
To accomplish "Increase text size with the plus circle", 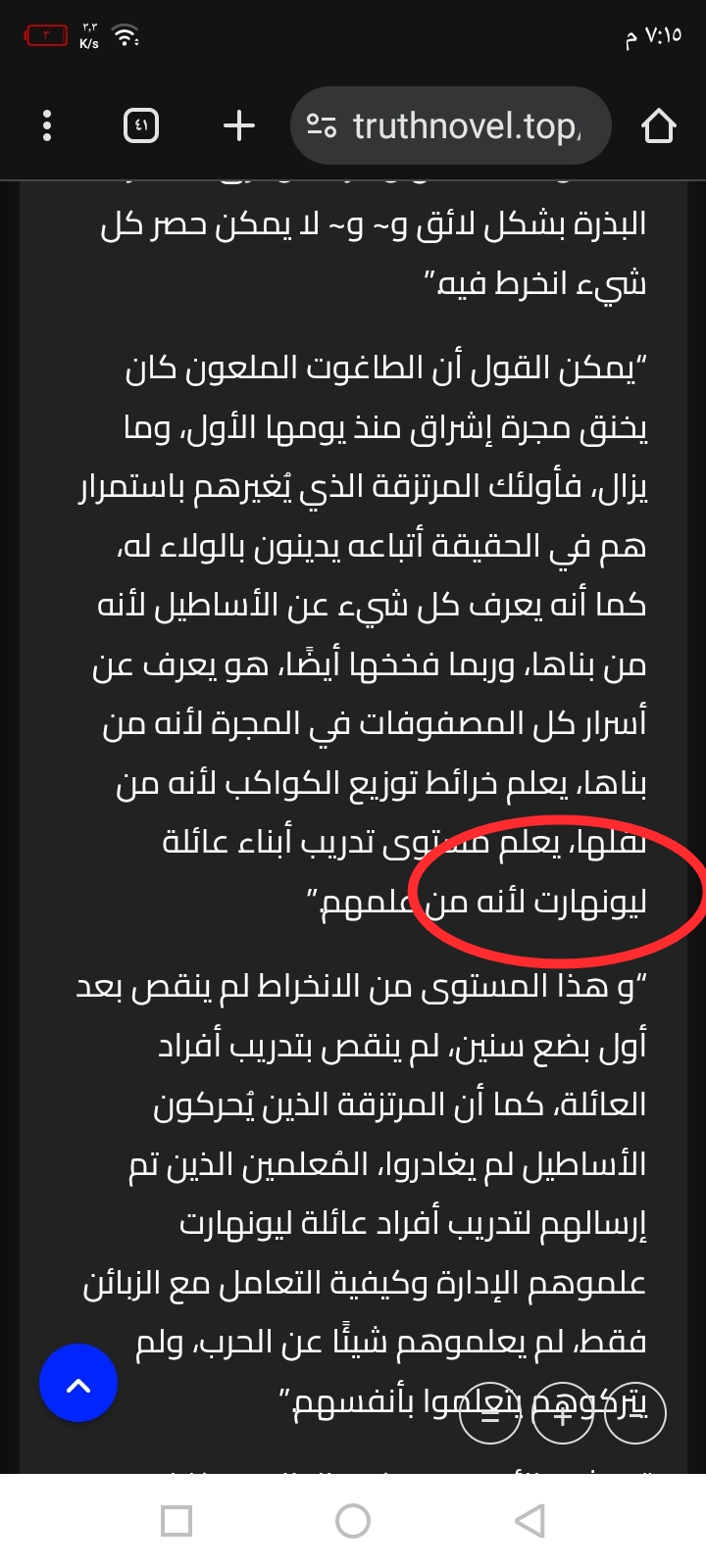I will tap(562, 1414).
